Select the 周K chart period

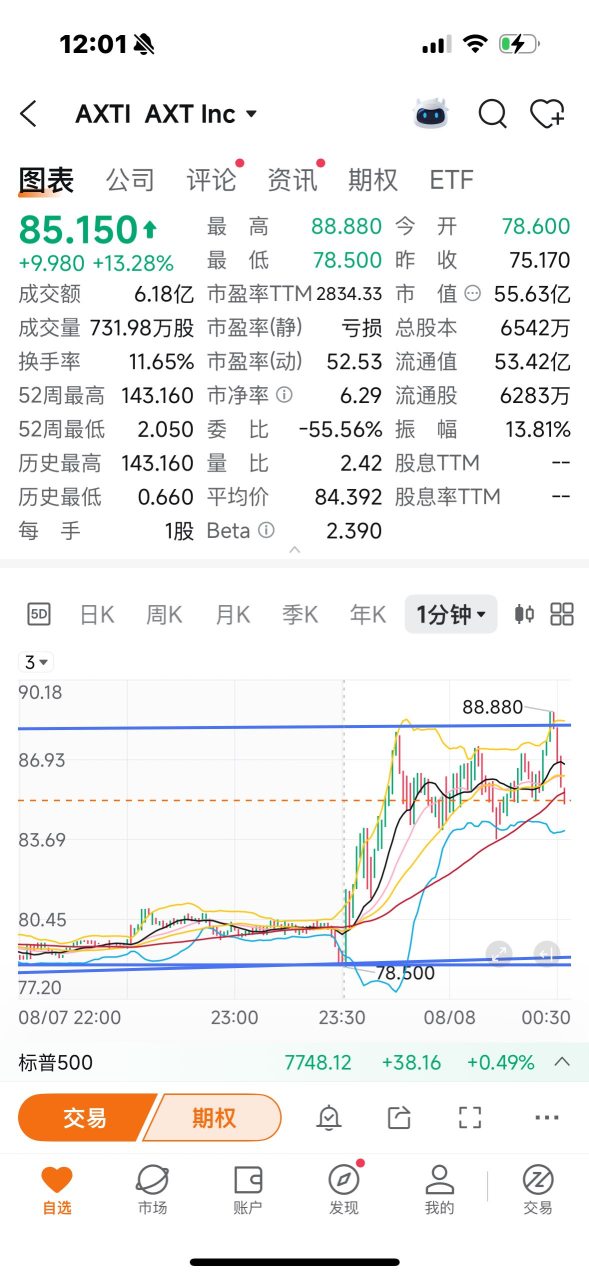click(x=164, y=614)
